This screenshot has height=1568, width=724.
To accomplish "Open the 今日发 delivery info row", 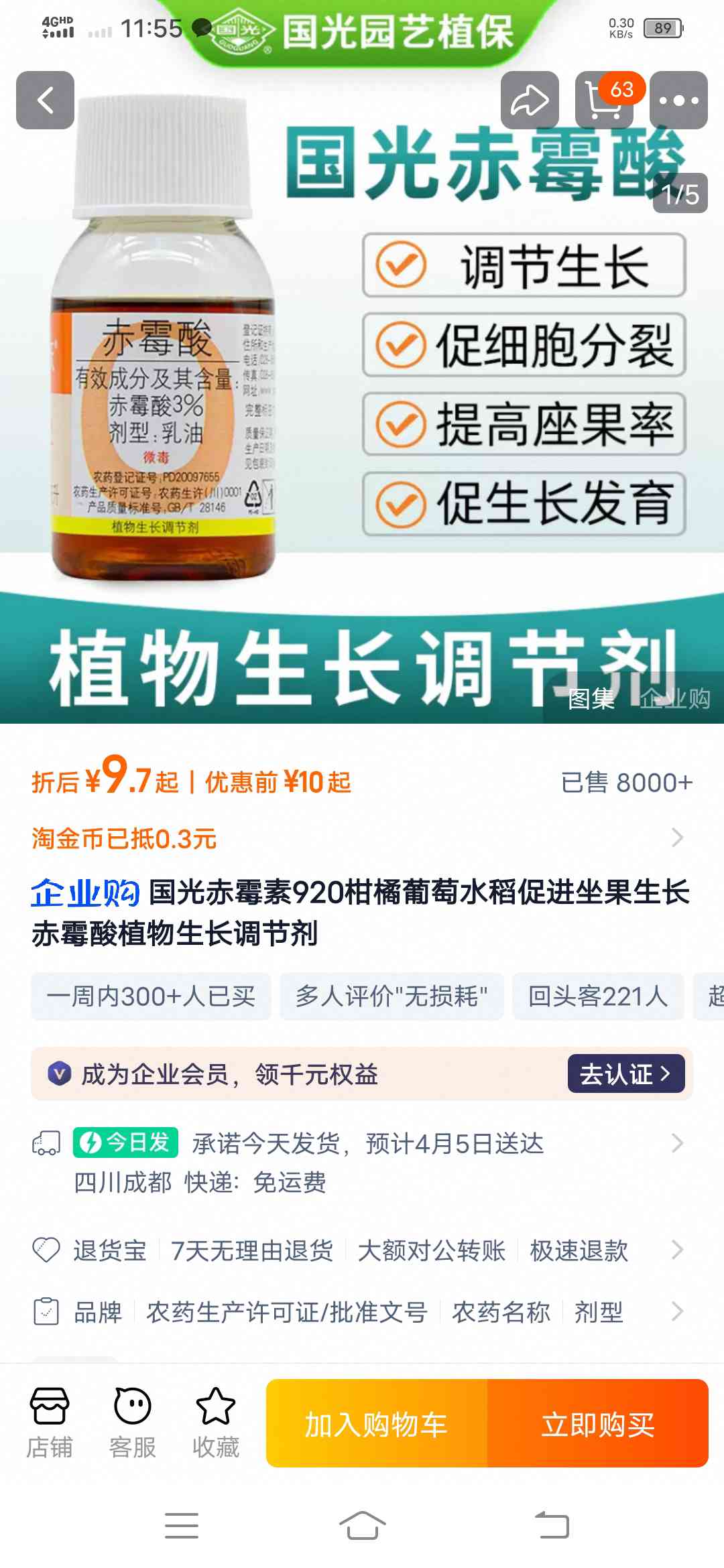I will [362, 1162].
